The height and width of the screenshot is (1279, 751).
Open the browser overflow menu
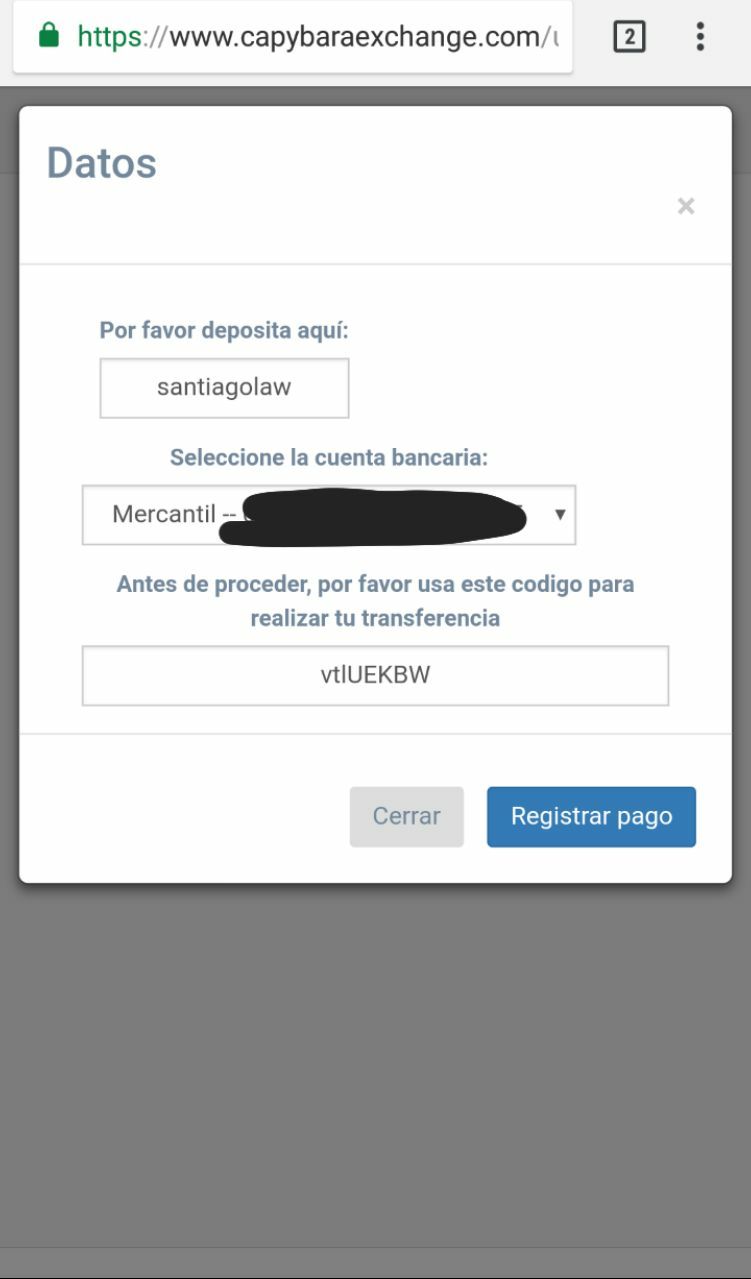[x=700, y=37]
